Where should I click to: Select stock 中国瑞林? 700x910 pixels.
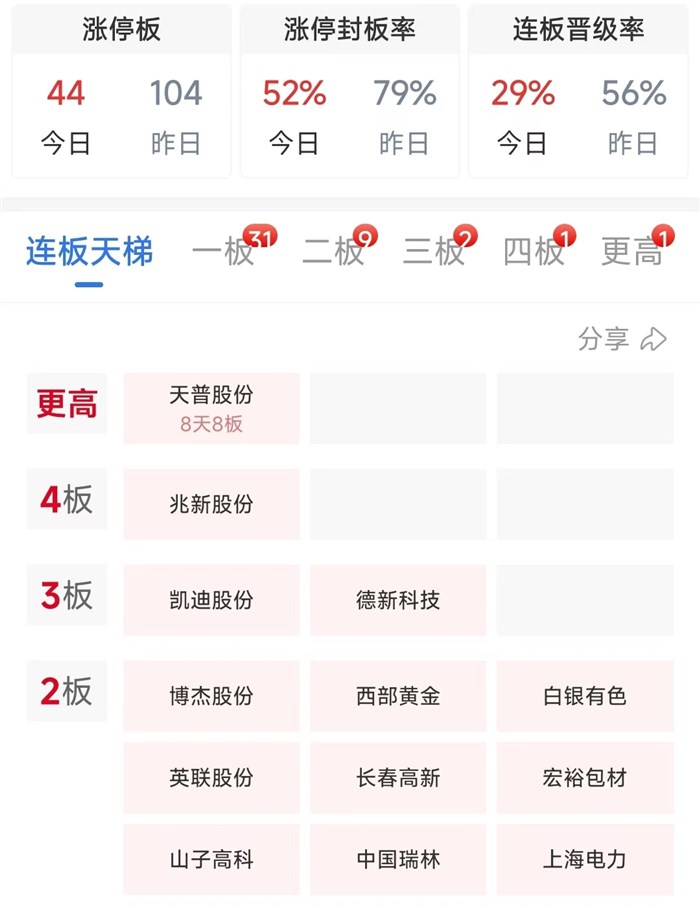[398, 859]
